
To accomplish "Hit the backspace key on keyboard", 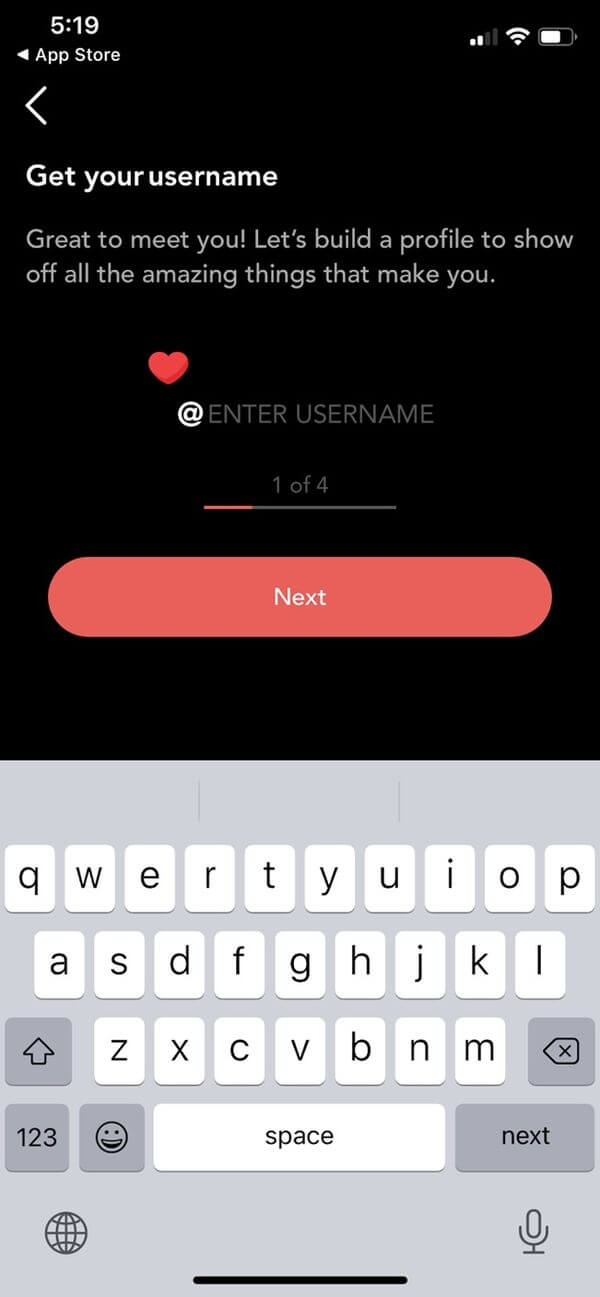I will [x=560, y=1051].
